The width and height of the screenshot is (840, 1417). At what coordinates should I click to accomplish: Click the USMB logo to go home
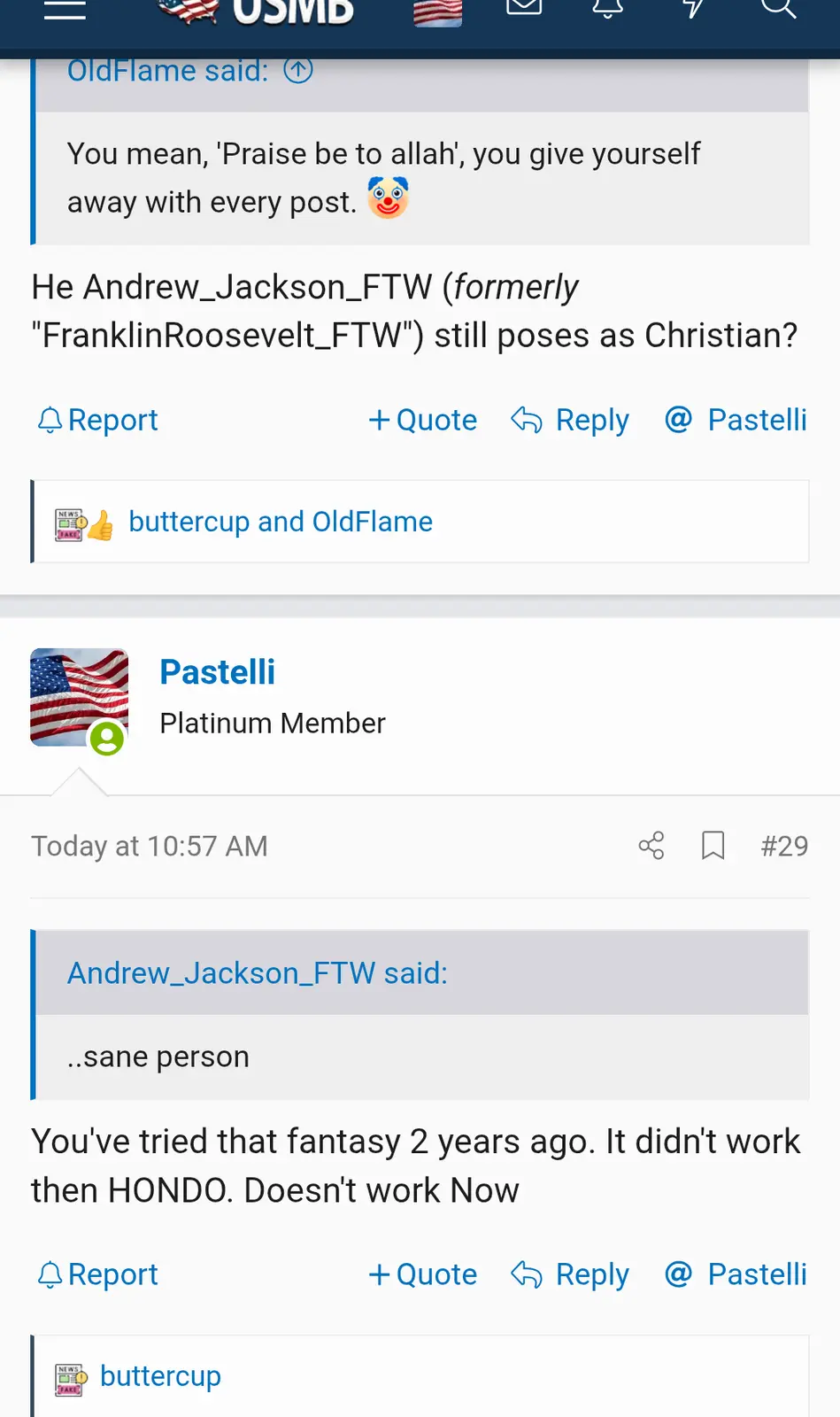coord(255,12)
